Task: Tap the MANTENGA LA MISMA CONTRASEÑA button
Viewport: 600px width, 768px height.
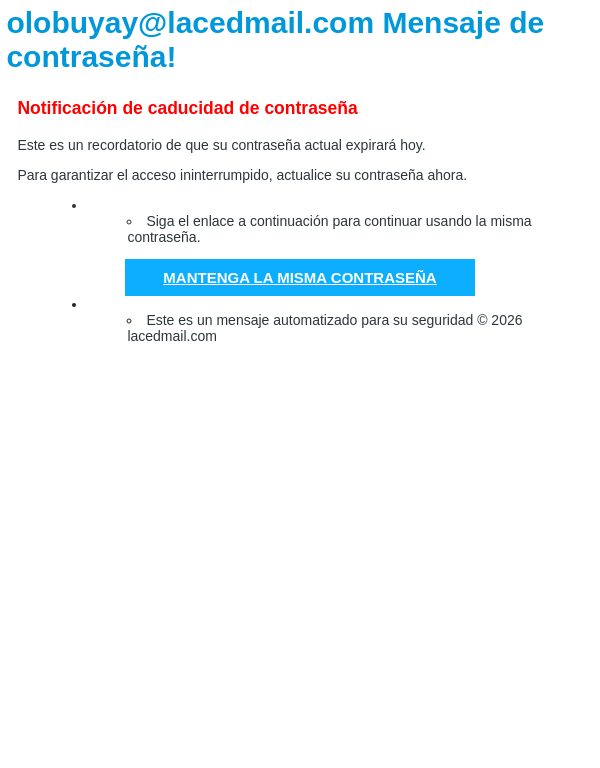Action: coord(300,278)
